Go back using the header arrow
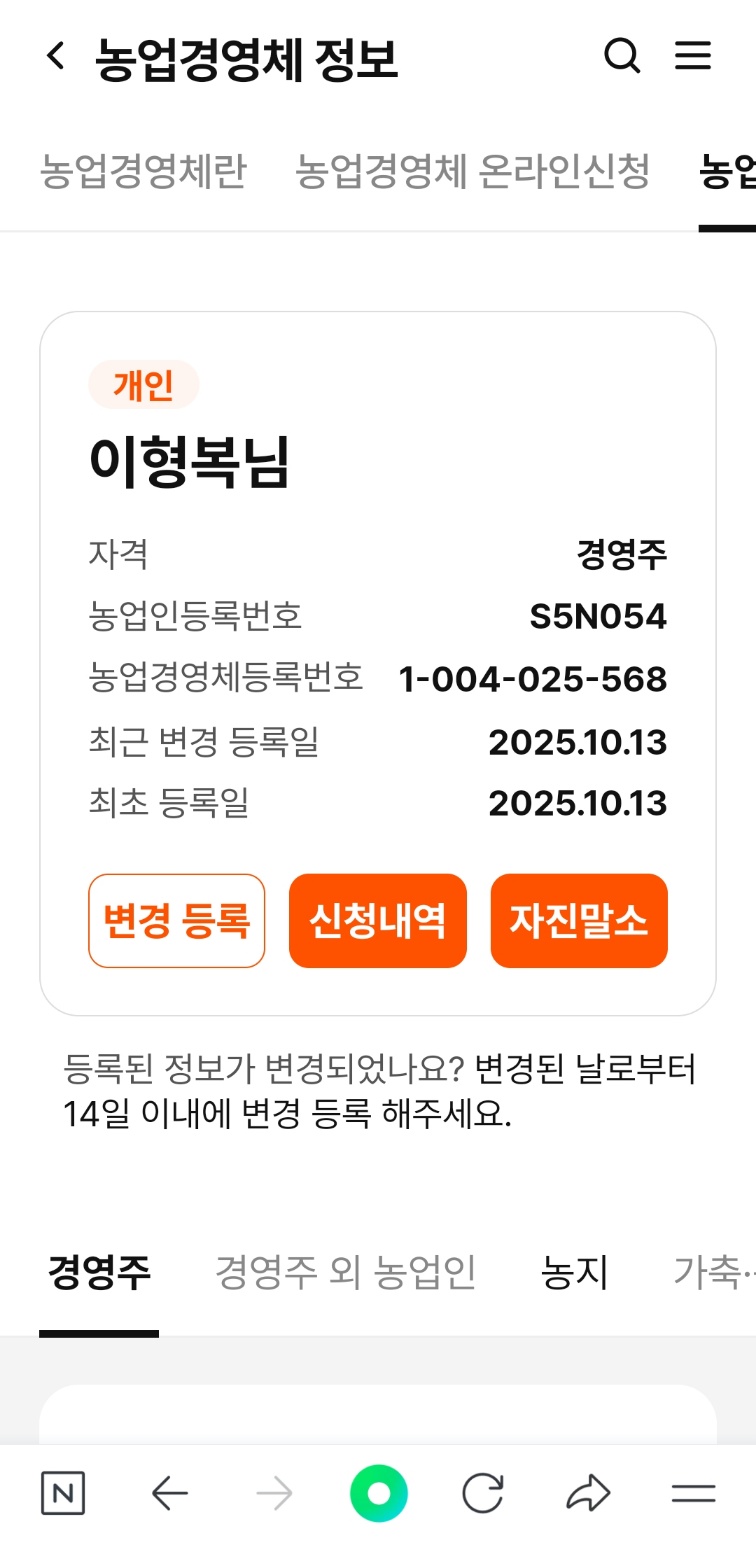The height and width of the screenshot is (1542, 756). 56,57
